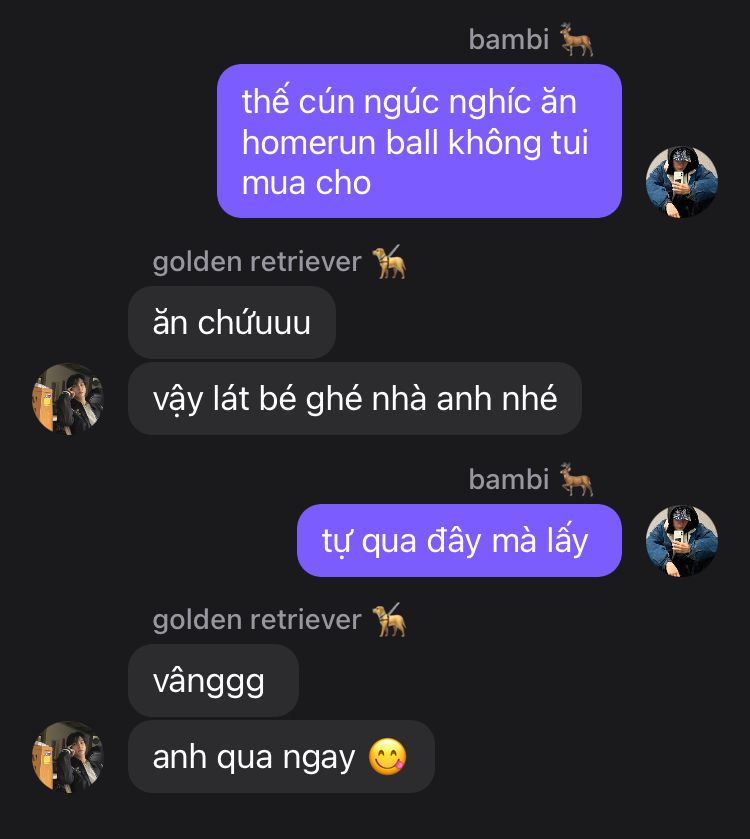Screen dimensions: 750x839
Task: Tap bambi's avatar next to "tự qua đây mà lấy"
Action: tap(682, 541)
